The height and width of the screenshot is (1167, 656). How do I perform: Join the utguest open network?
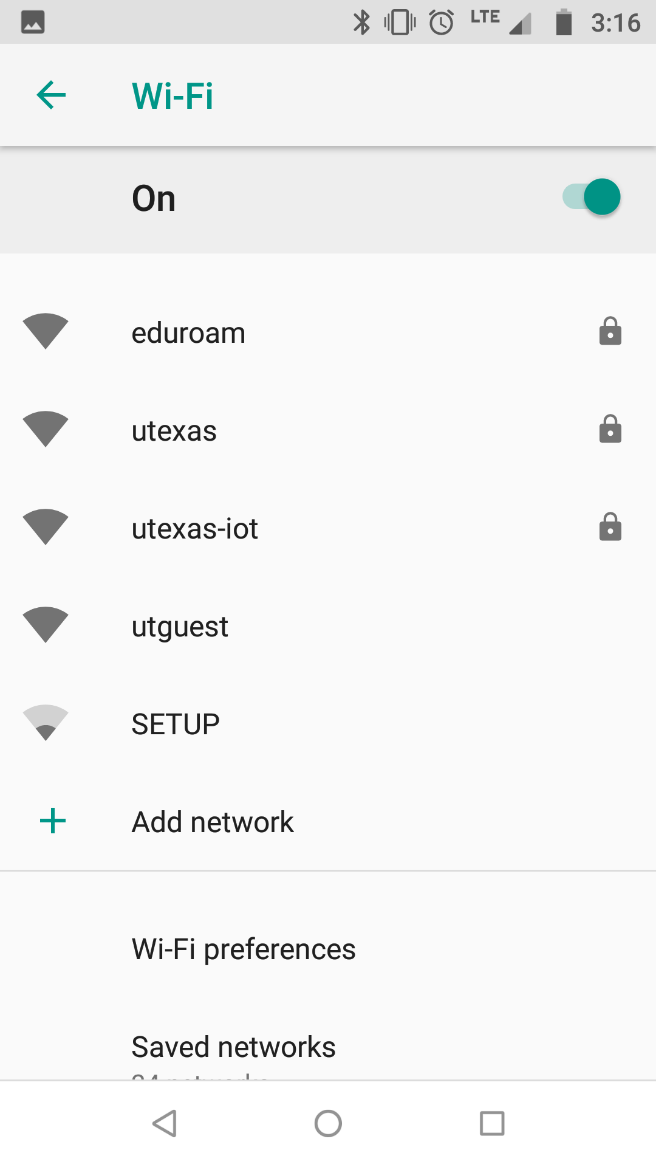click(x=328, y=627)
